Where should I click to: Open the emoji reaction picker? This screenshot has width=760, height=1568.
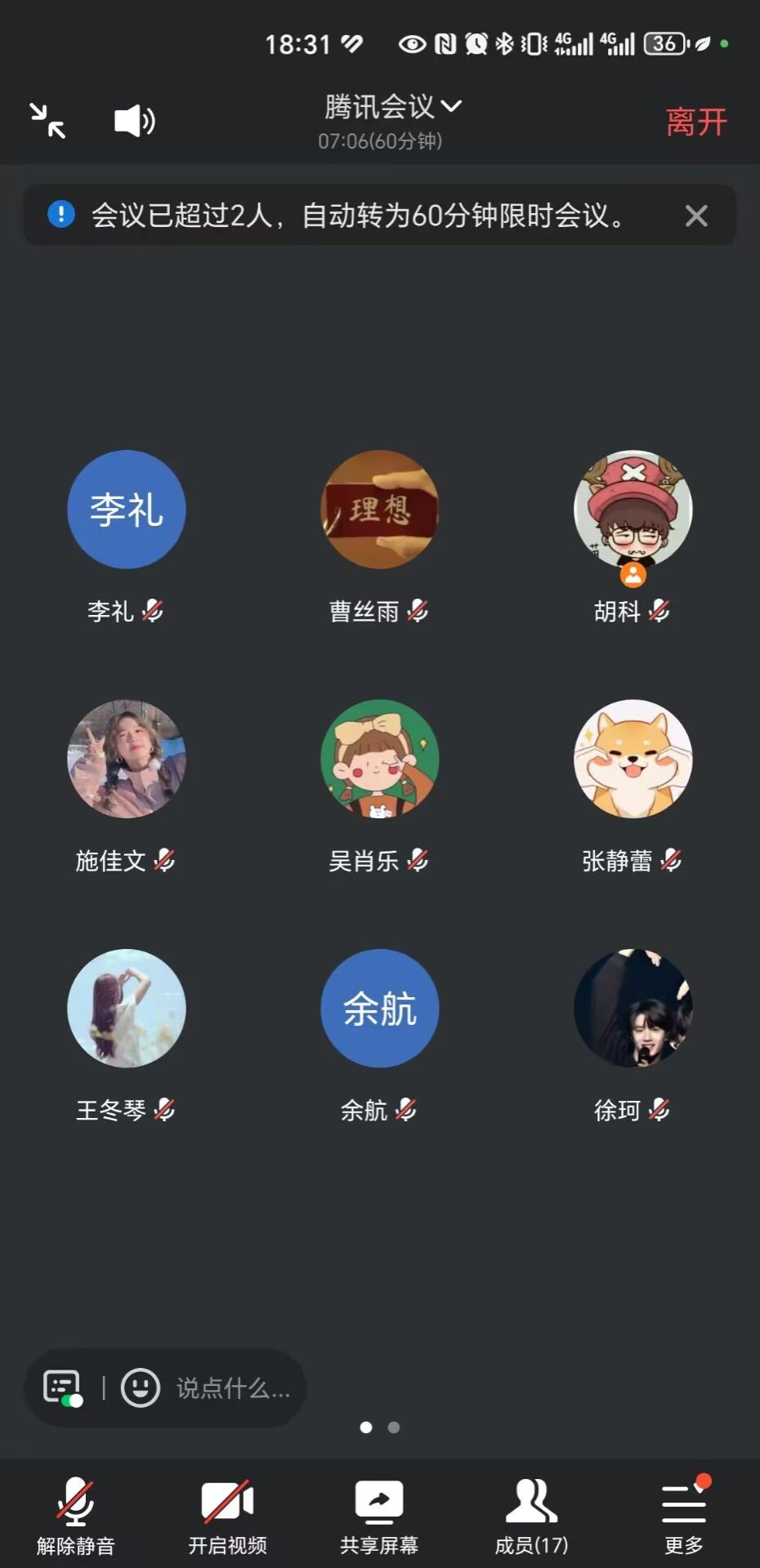[x=141, y=1388]
